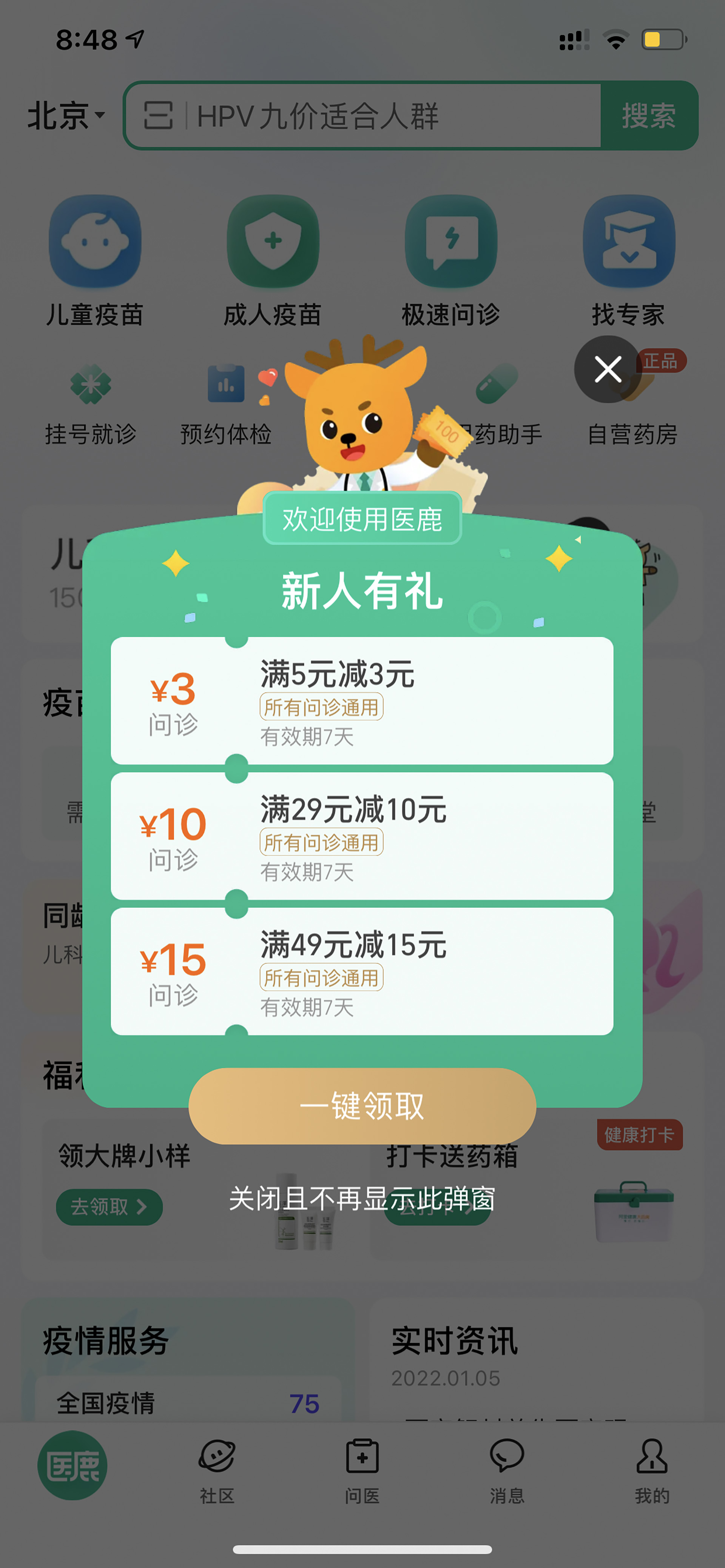This screenshot has width=725, height=1568.
Task: Tap the 医鹿 home tab
Action: (72, 1465)
